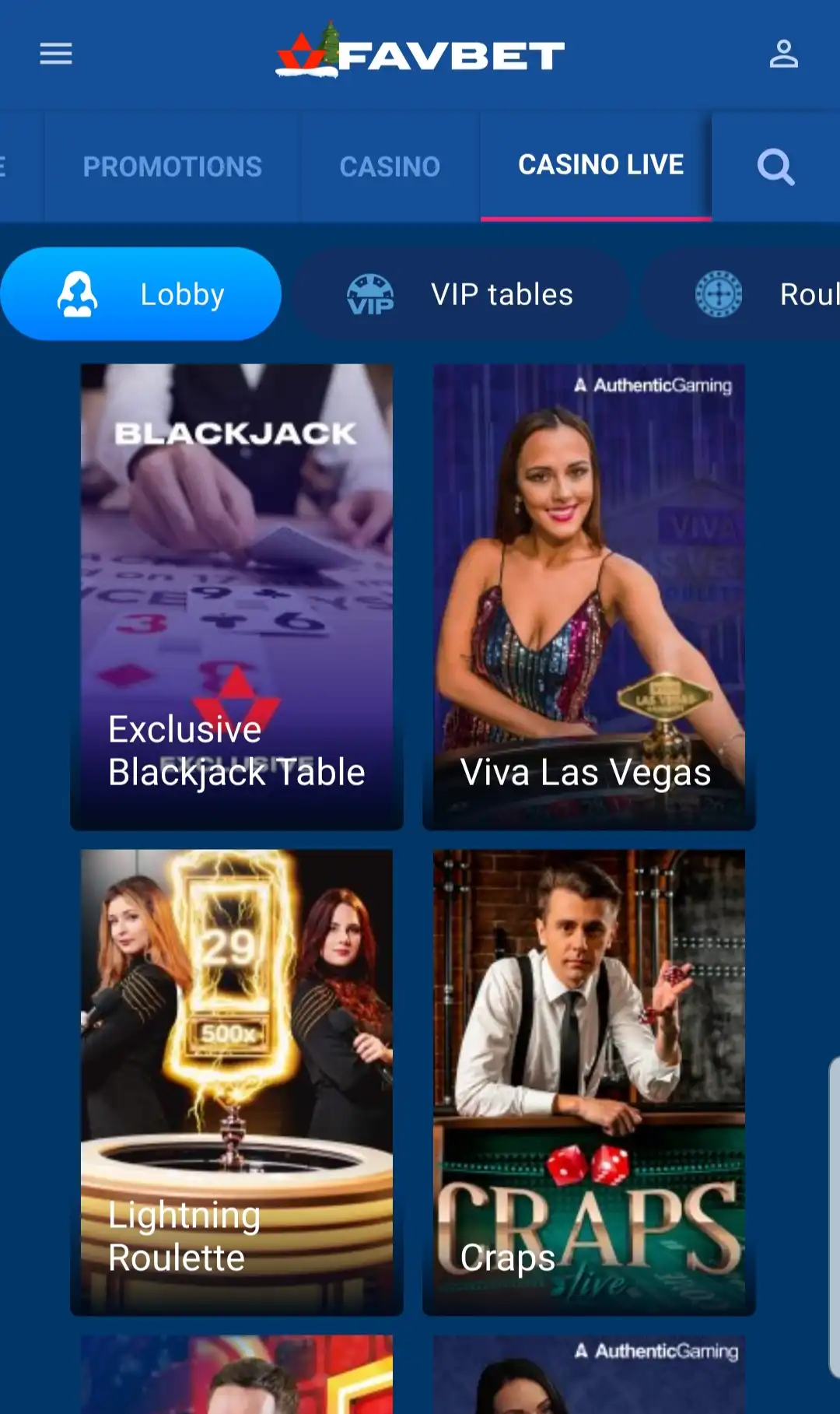Open the user account profile

pyautogui.click(x=783, y=54)
